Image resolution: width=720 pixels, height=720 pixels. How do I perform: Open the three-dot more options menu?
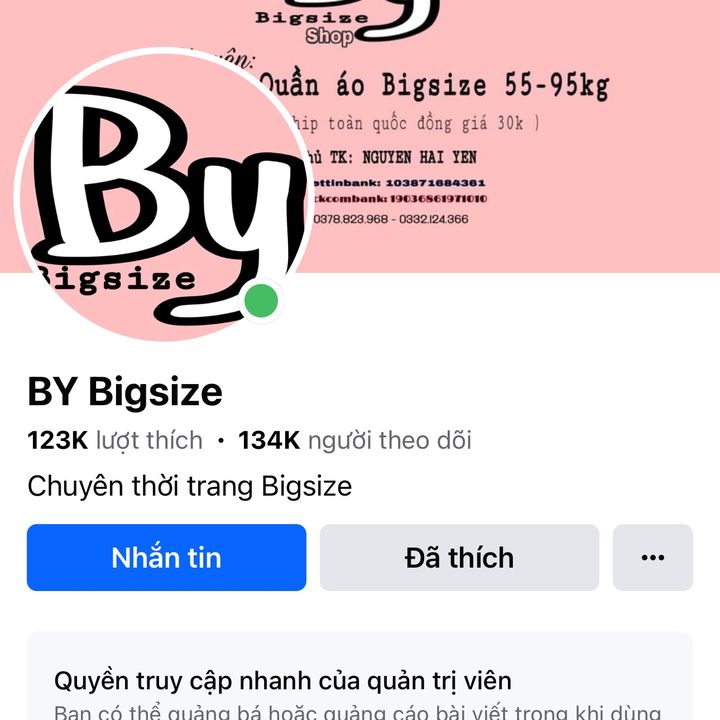652,557
